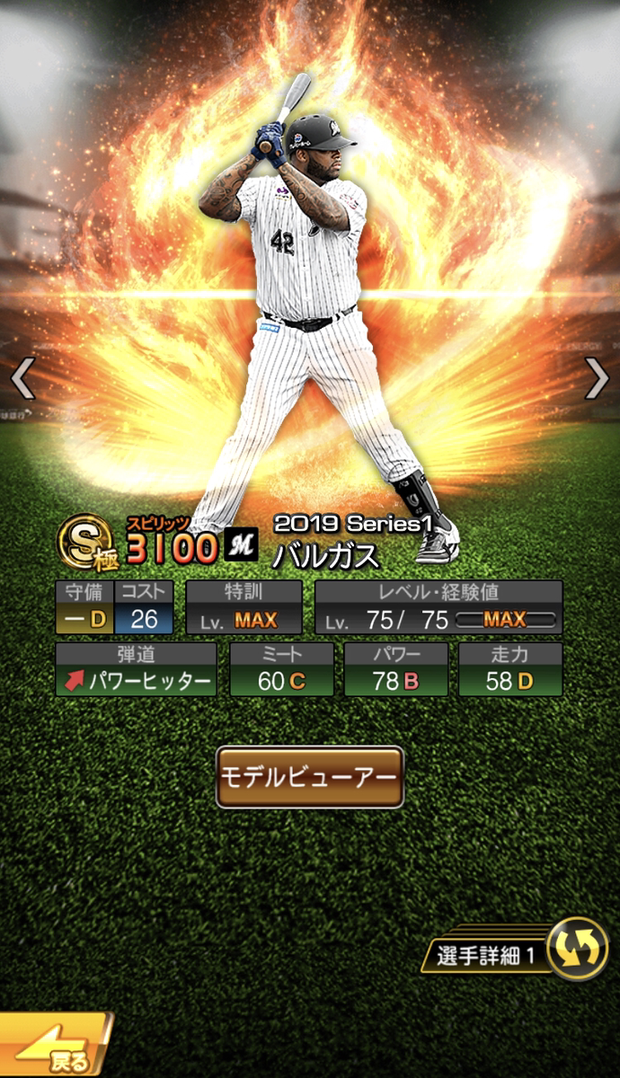The image size is (620, 1078).
Task: Open the モデルビューアー model viewer
Action: [310, 777]
